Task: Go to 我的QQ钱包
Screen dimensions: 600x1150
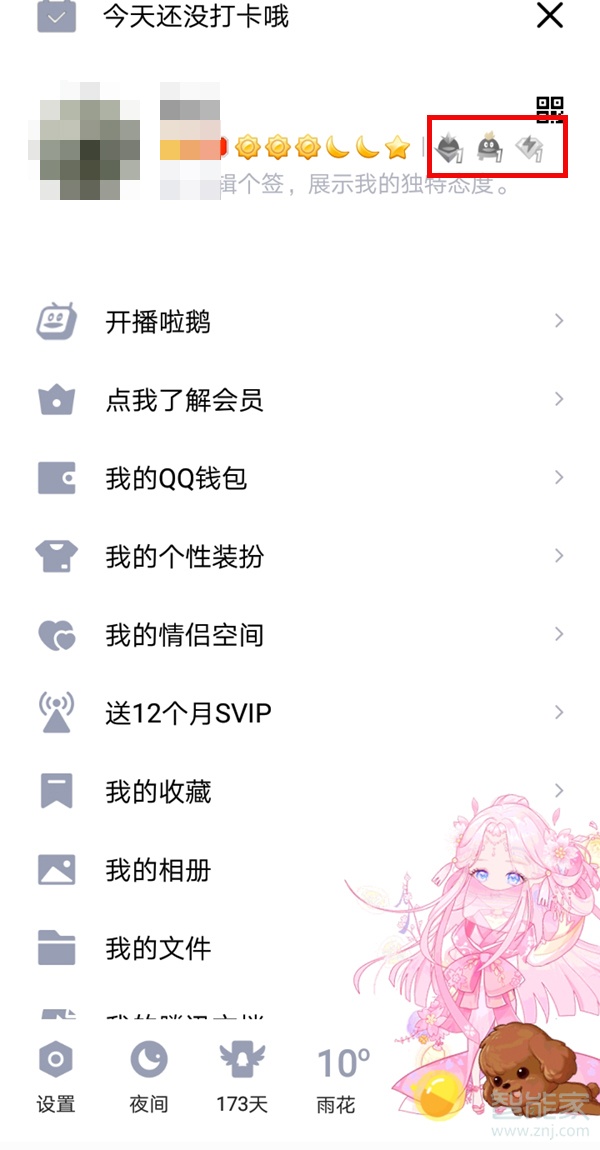Action: coord(176,479)
